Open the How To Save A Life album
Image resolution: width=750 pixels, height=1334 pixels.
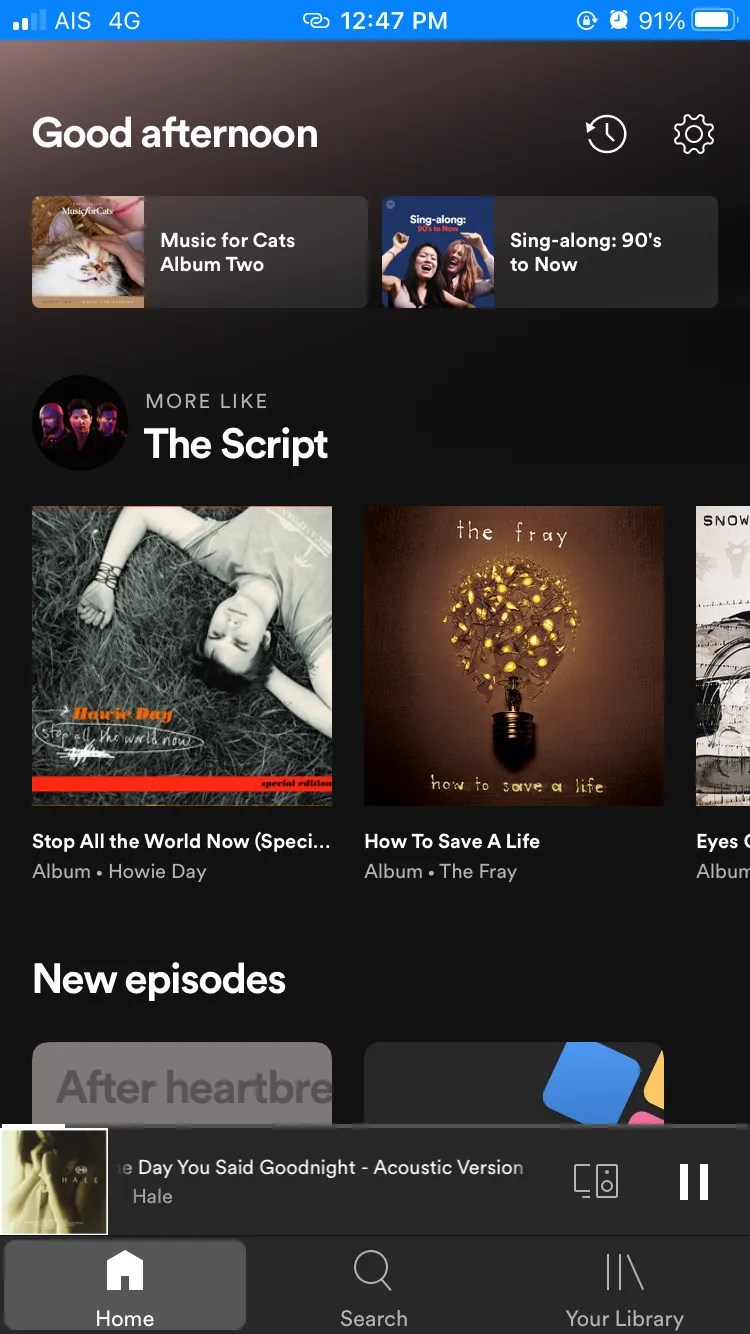coord(513,655)
